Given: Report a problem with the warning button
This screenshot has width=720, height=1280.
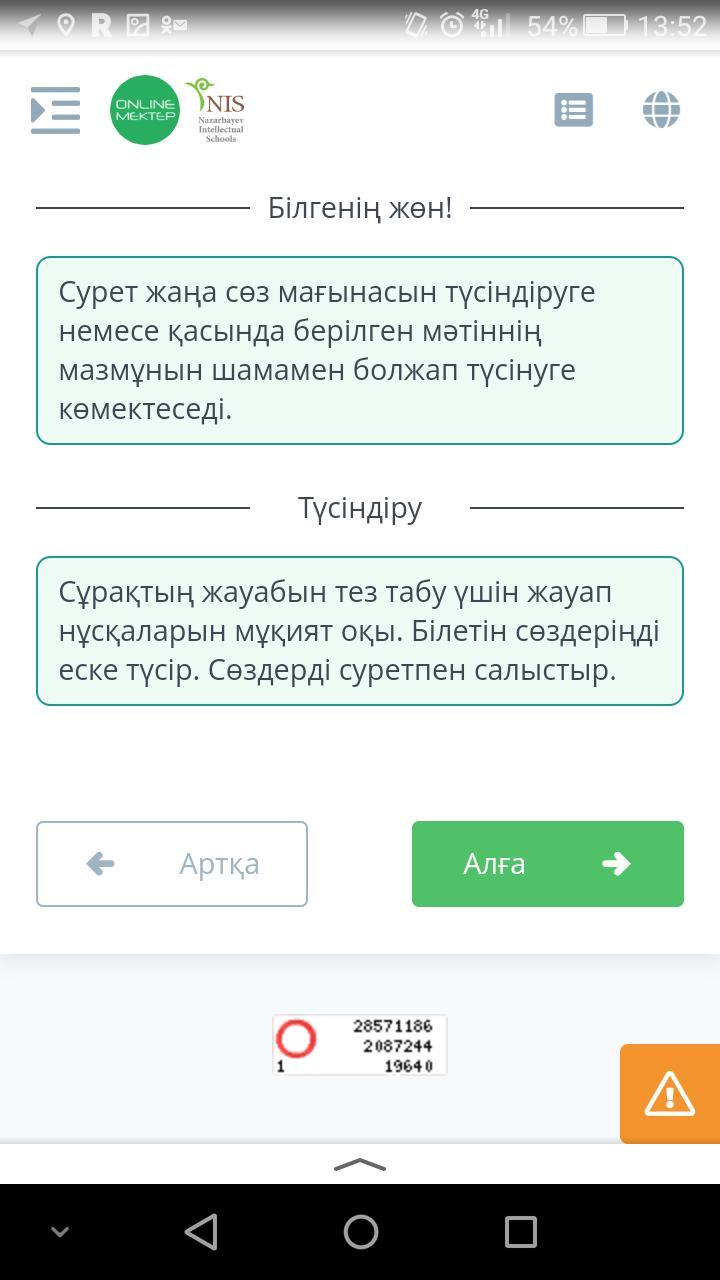Looking at the screenshot, I should point(669,1093).
